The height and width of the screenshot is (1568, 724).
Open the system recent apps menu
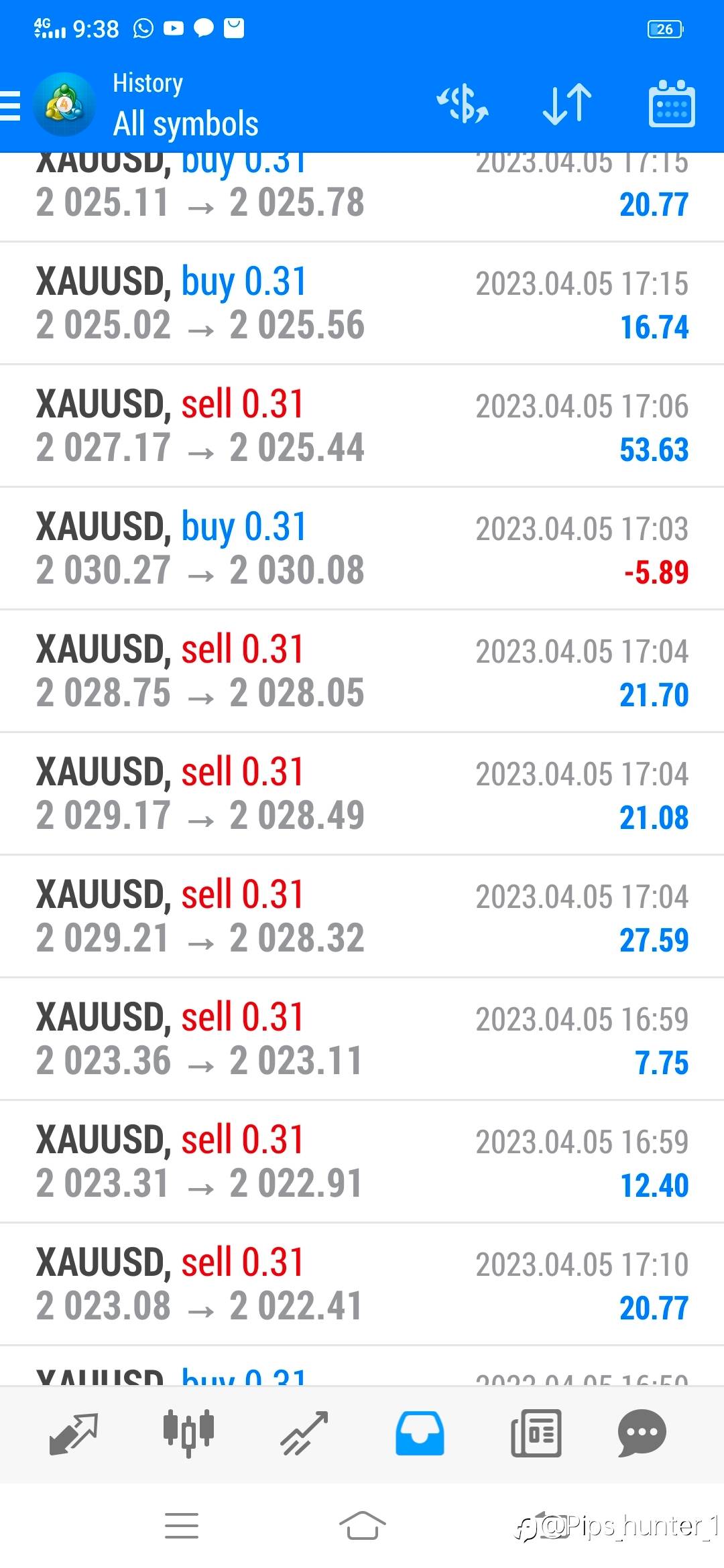pos(182,1526)
